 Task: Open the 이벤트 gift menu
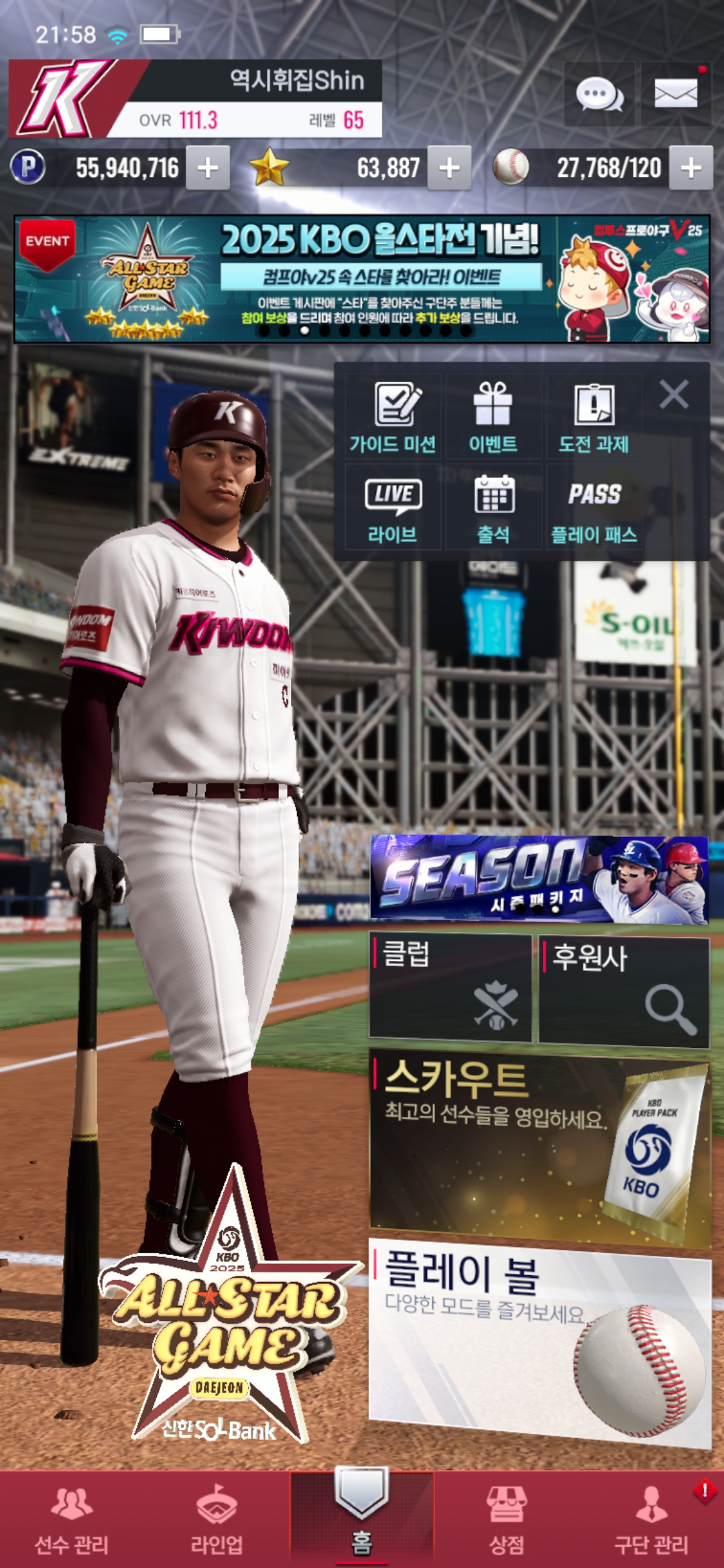click(x=493, y=417)
